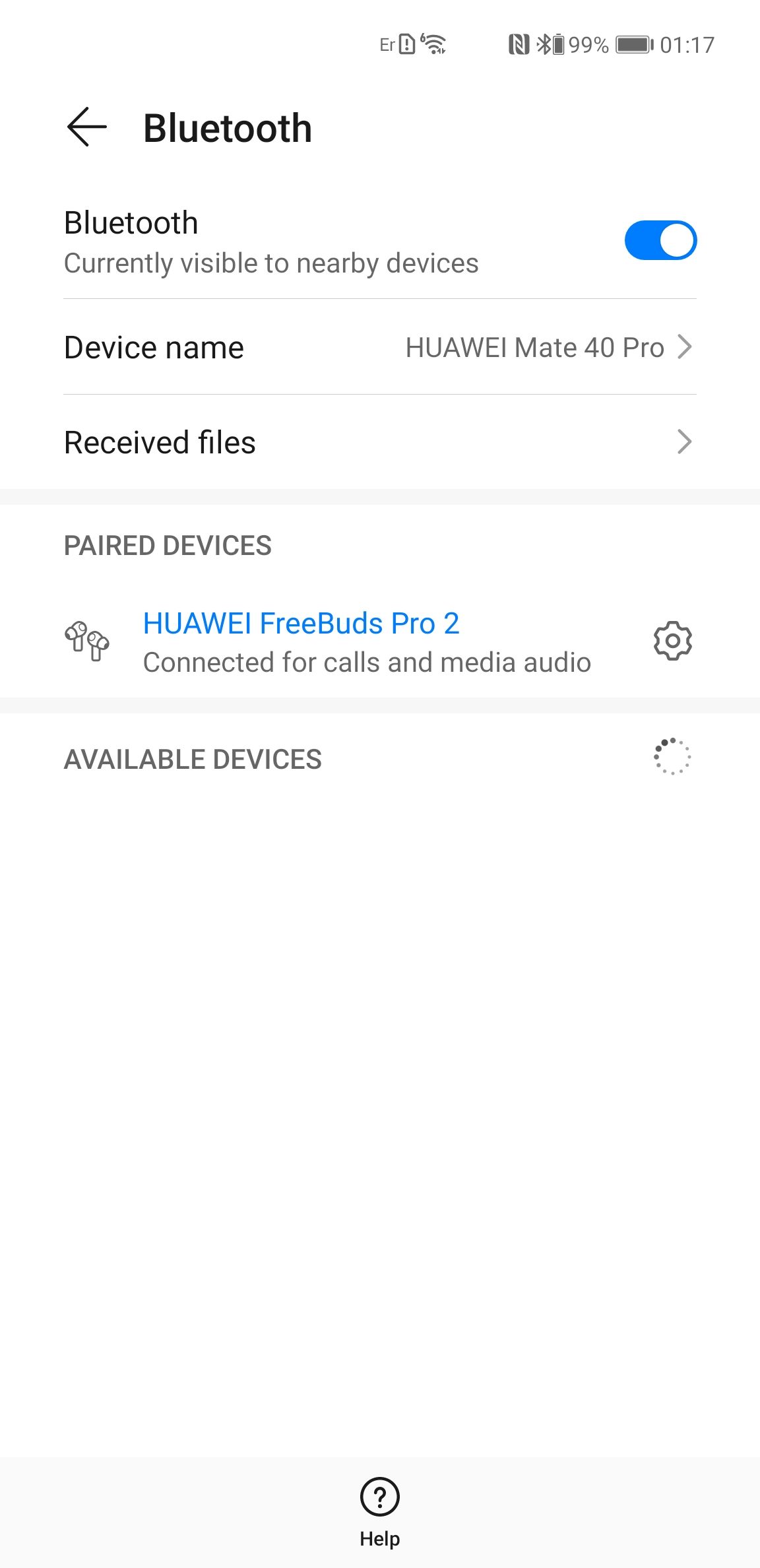Open the Device name setting

(380, 347)
